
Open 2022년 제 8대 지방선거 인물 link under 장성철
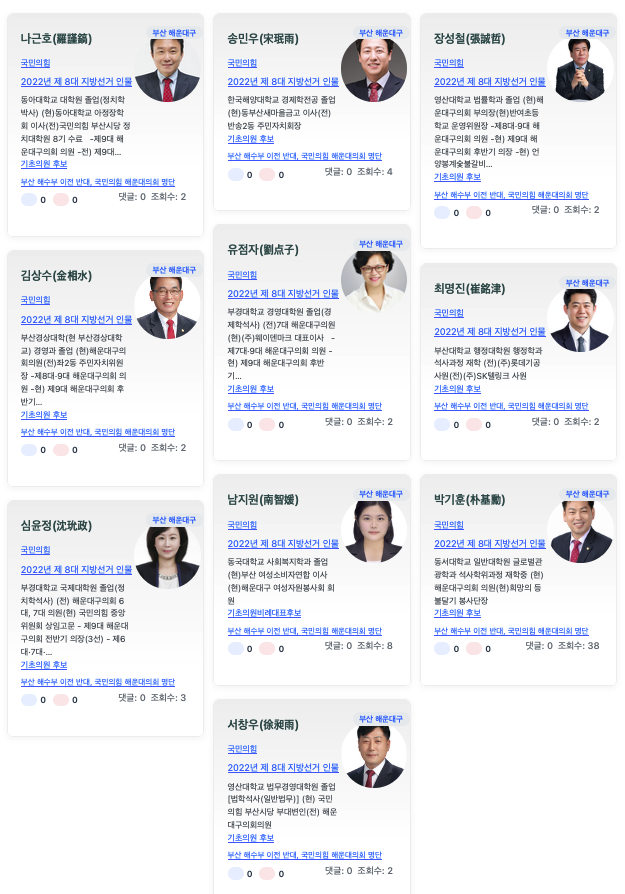pyautogui.click(x=489, y=82)
